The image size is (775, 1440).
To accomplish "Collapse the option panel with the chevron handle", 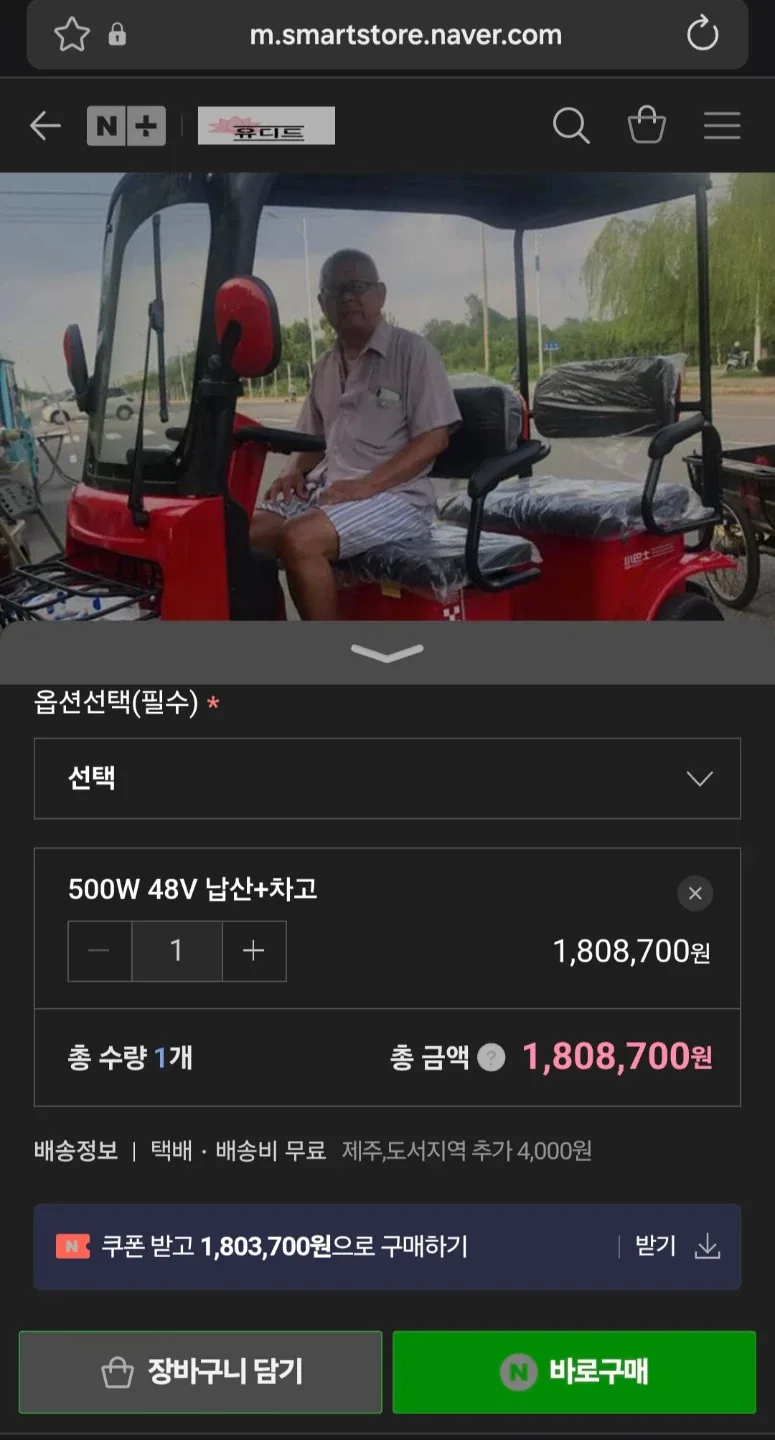I will (x=387, y=653).
